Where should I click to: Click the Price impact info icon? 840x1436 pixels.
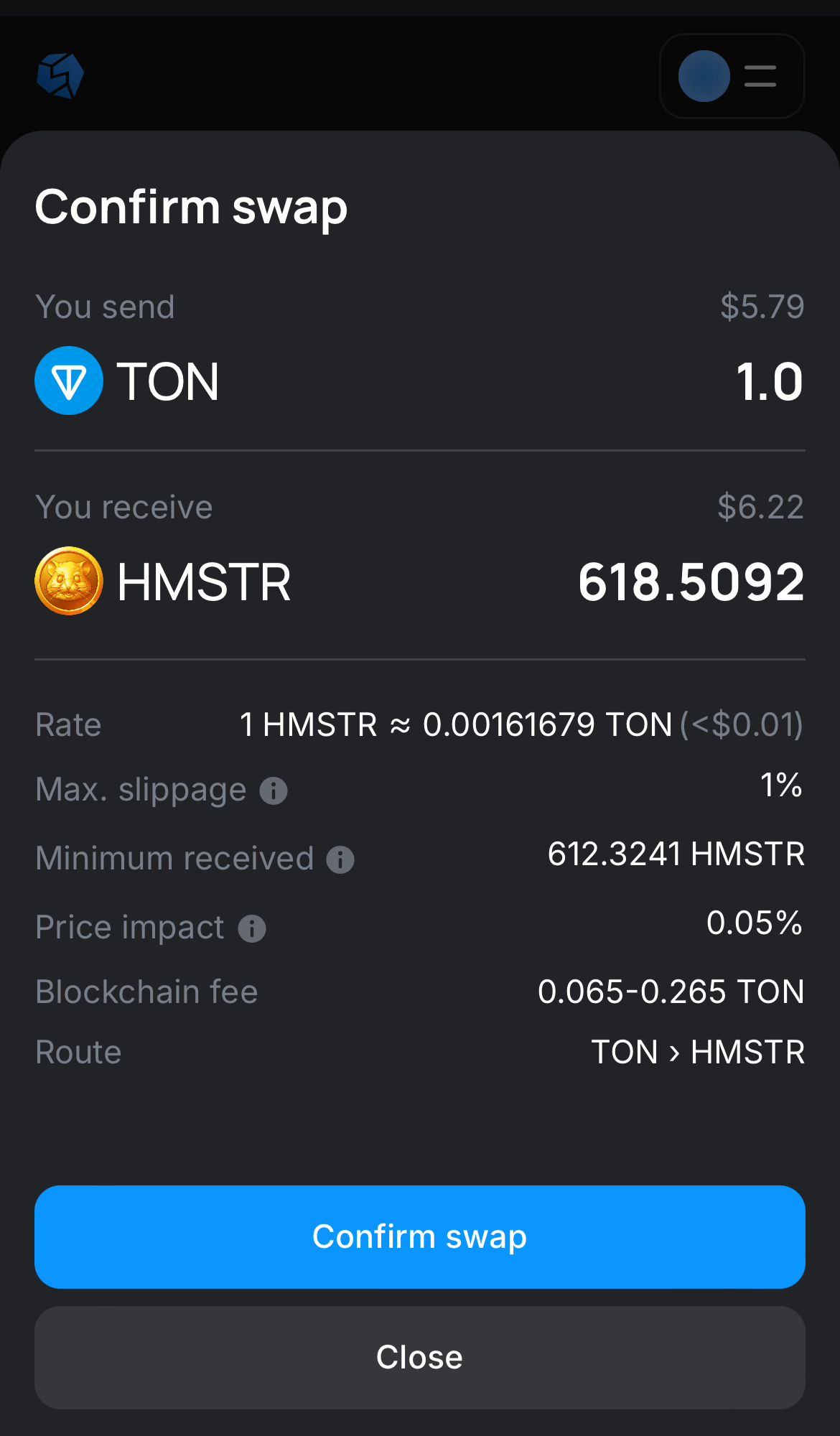click(x=251, y=928)
